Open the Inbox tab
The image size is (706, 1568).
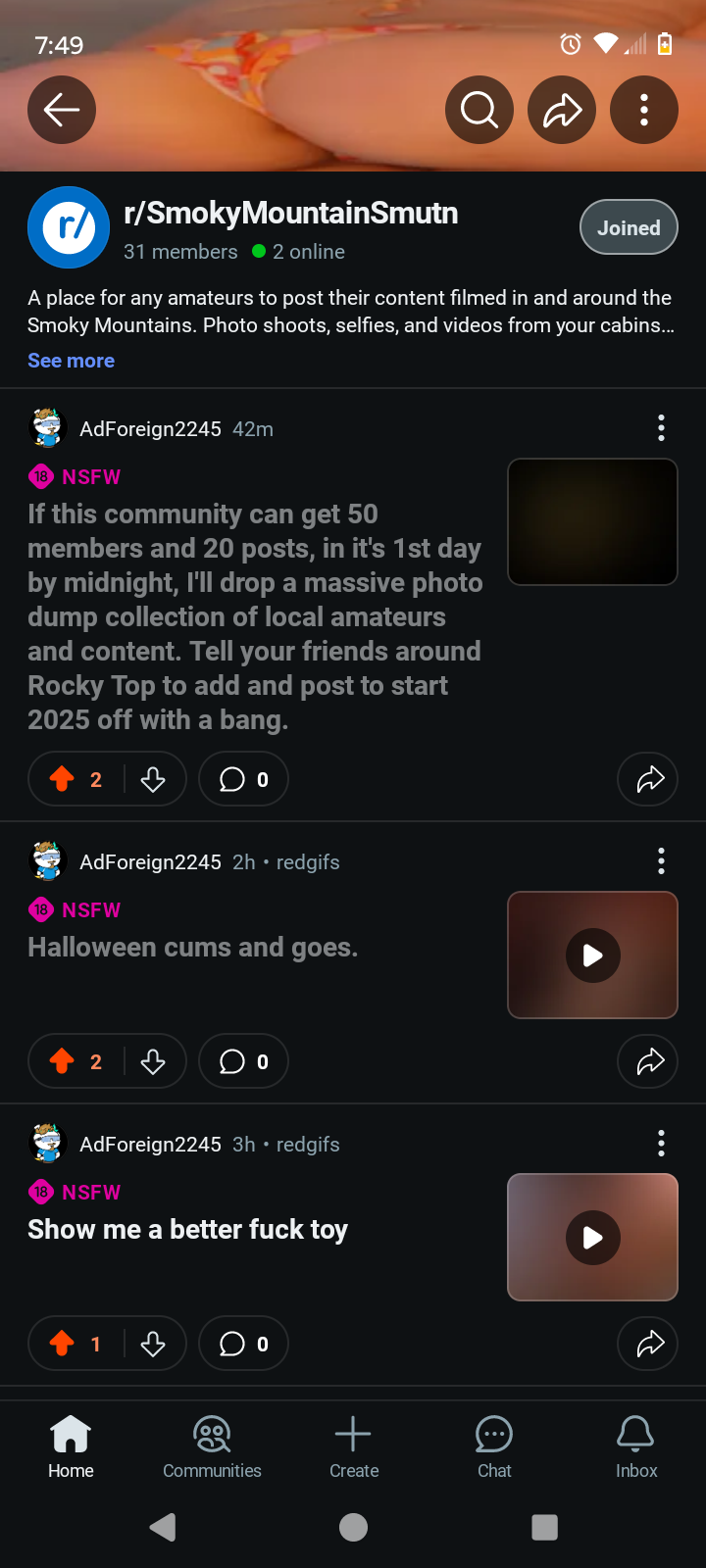point(635,1447)
